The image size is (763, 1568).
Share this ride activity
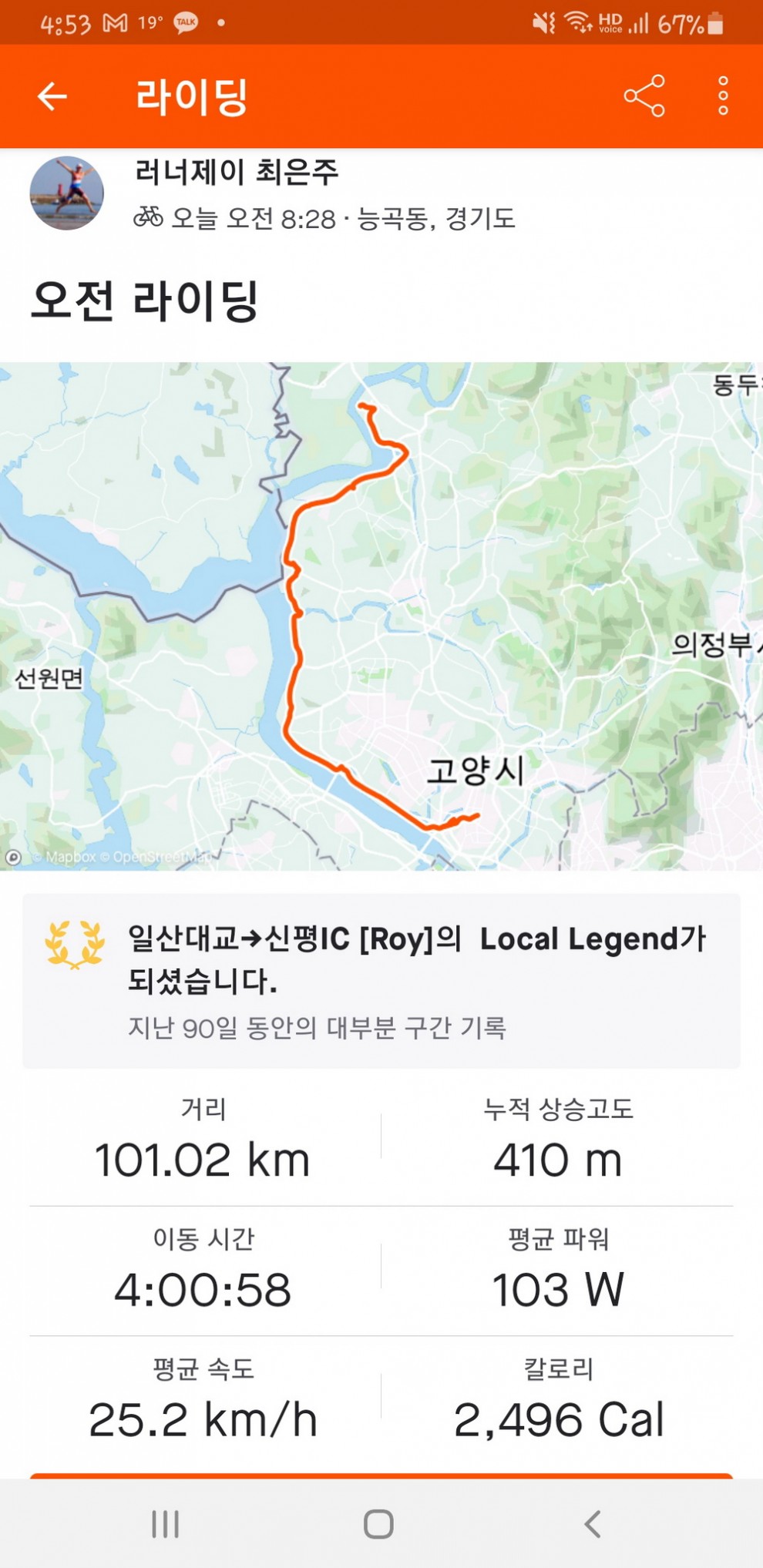coord(644,96)
